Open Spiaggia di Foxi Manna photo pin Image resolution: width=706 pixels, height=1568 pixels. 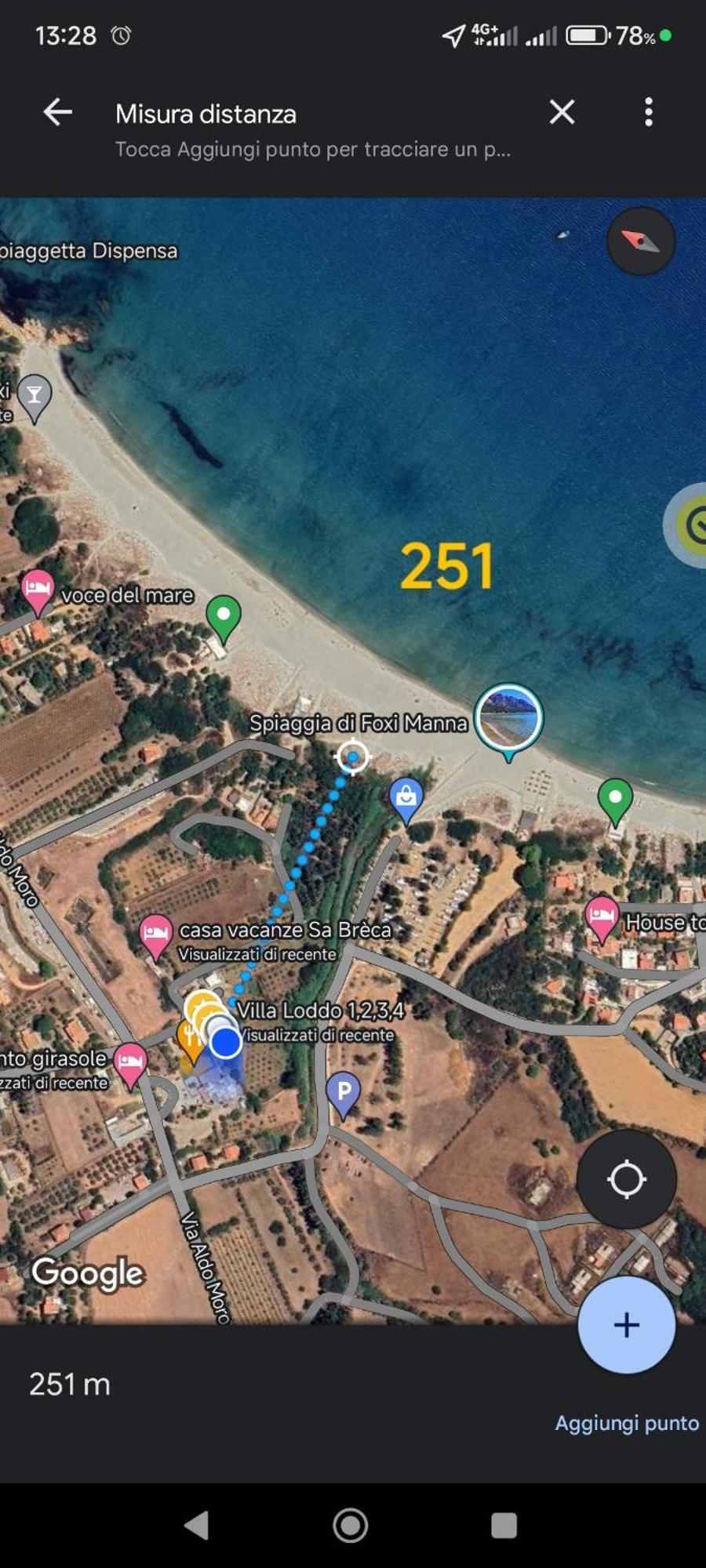pyautogui.click(x=508, y=717)
